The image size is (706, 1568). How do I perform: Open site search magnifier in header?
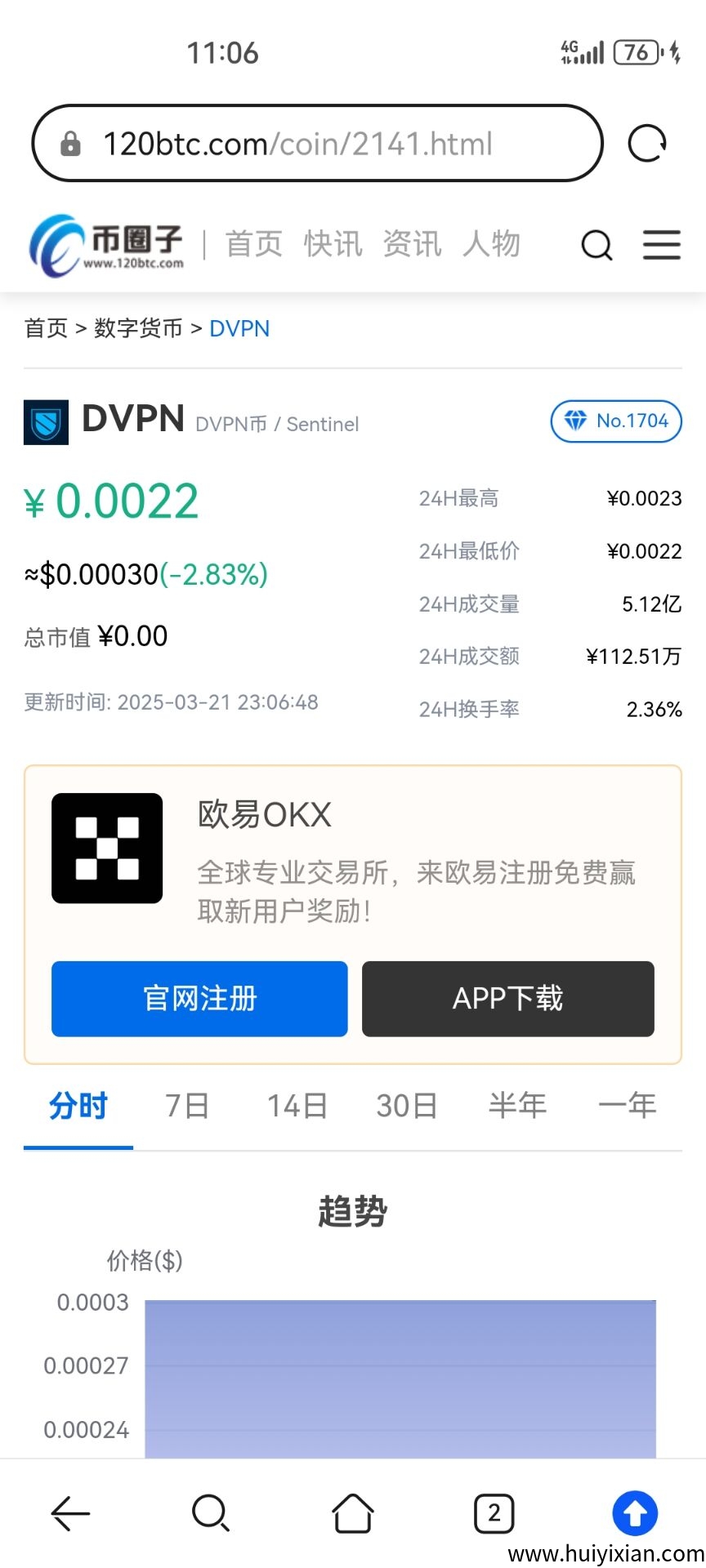click(597, 245)
